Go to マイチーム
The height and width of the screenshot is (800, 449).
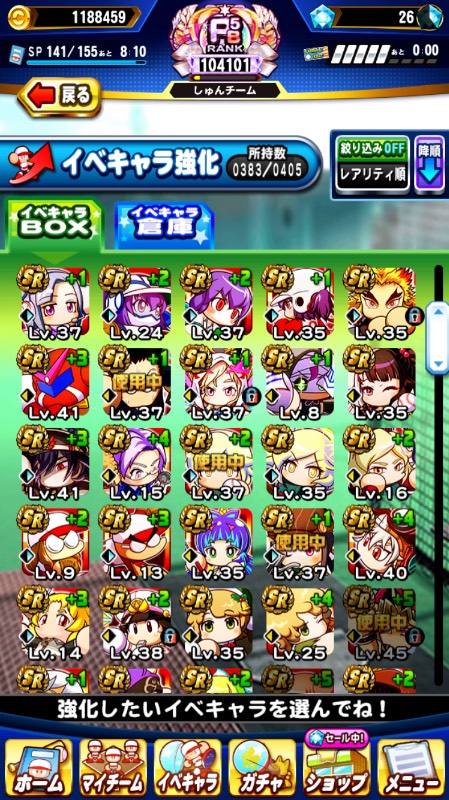113,767
